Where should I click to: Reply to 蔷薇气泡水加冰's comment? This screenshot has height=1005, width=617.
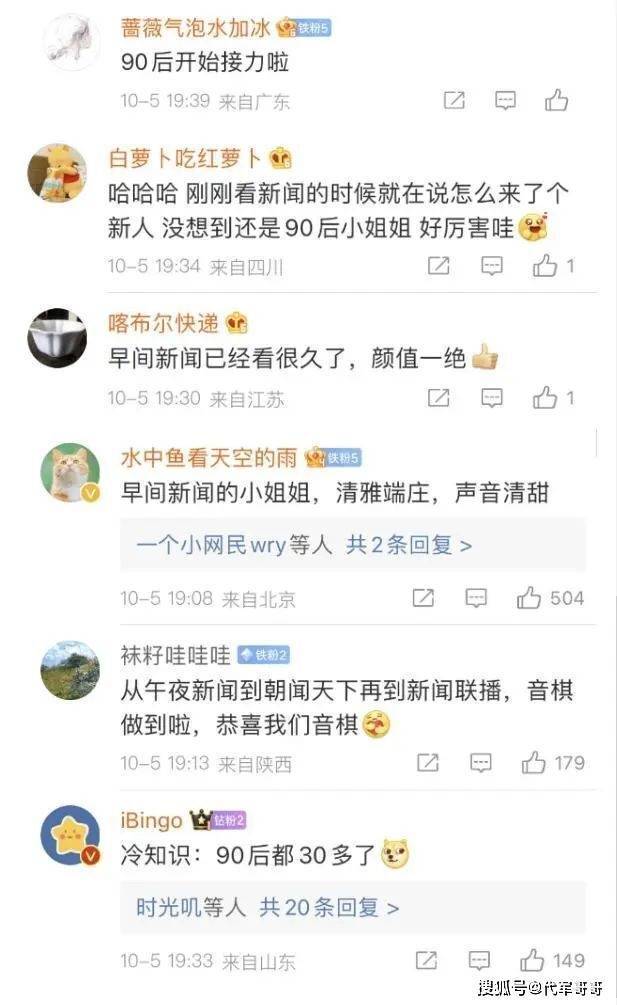(506, 100)
